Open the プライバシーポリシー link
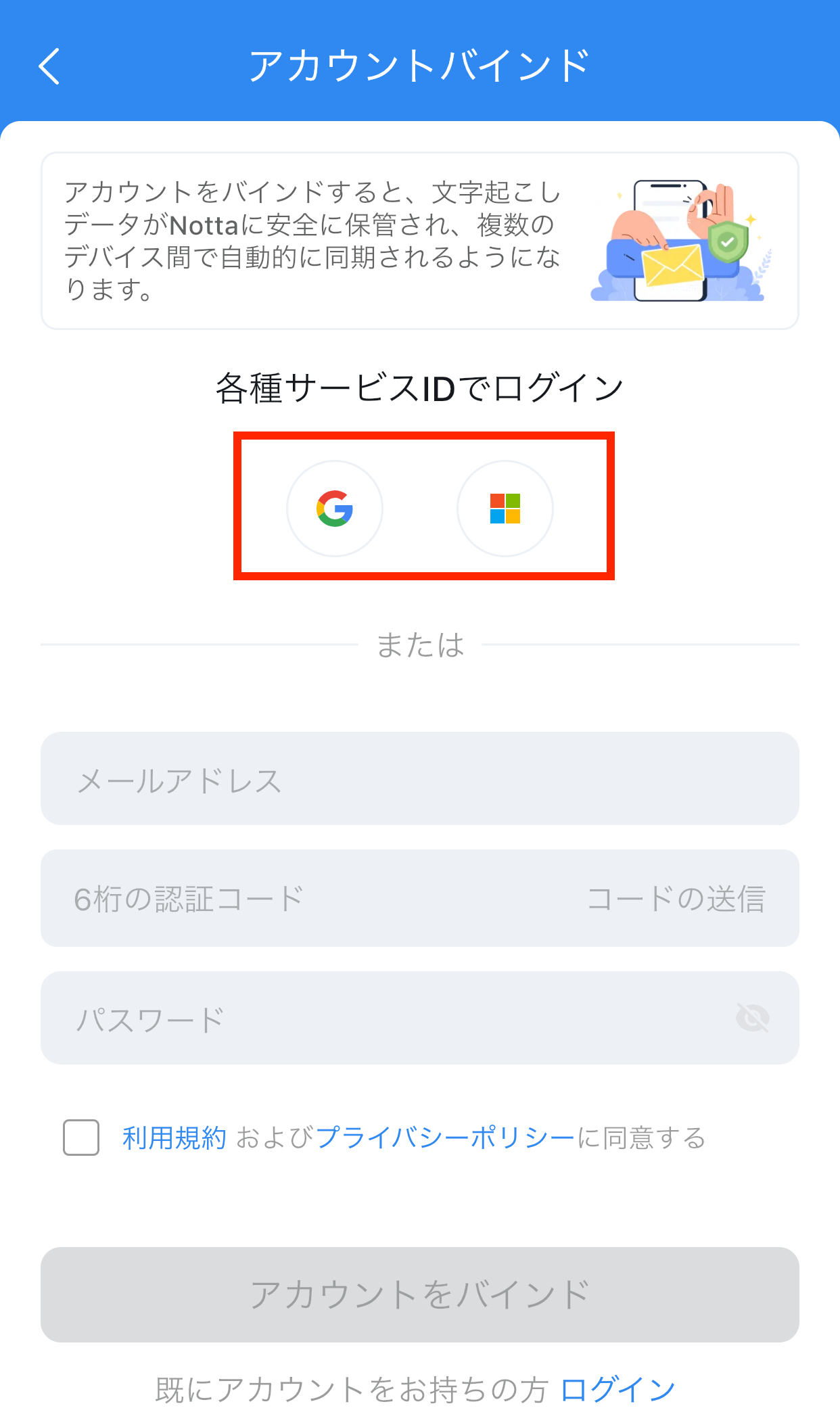This screenshot has width=840, height=1427. point(445,1138)
